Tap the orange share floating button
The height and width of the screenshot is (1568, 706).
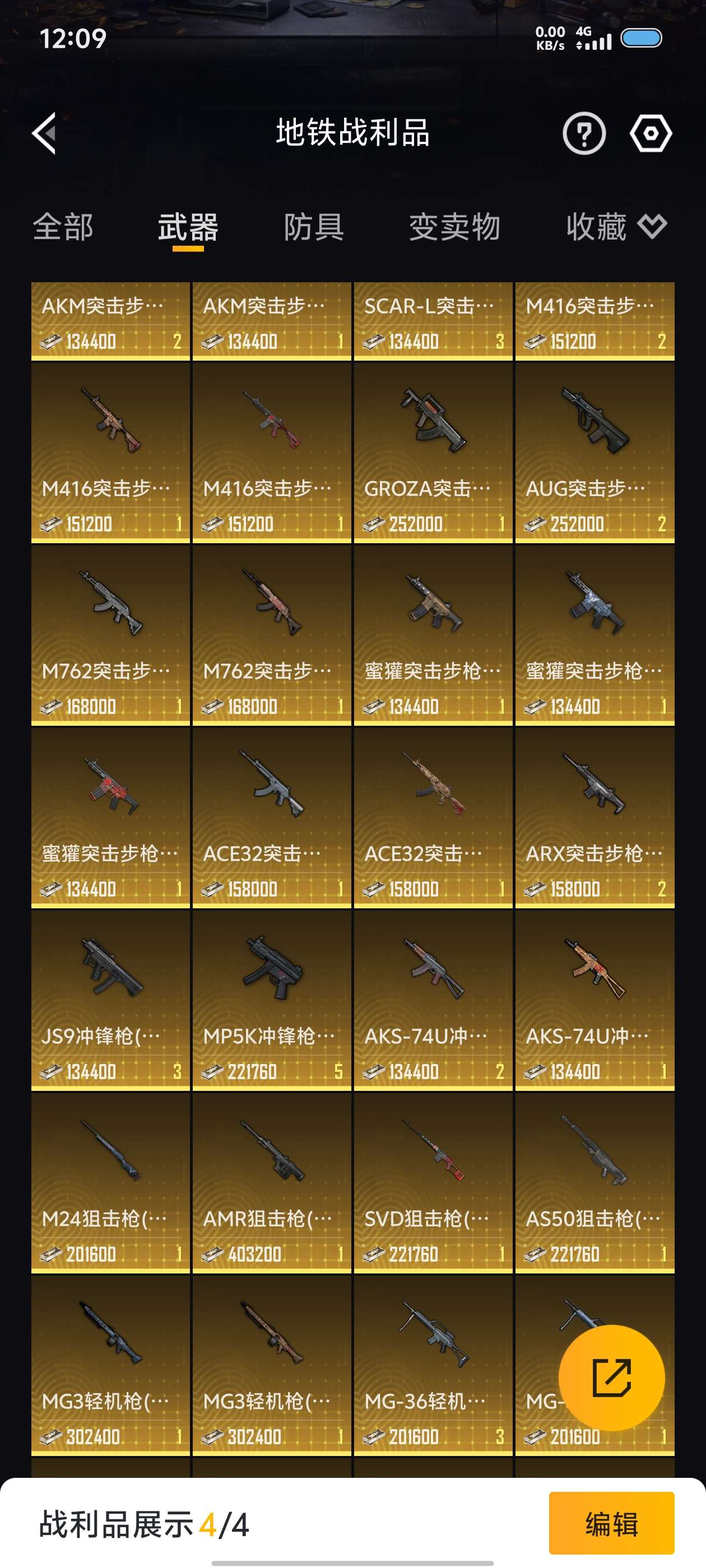(611, 1377)
